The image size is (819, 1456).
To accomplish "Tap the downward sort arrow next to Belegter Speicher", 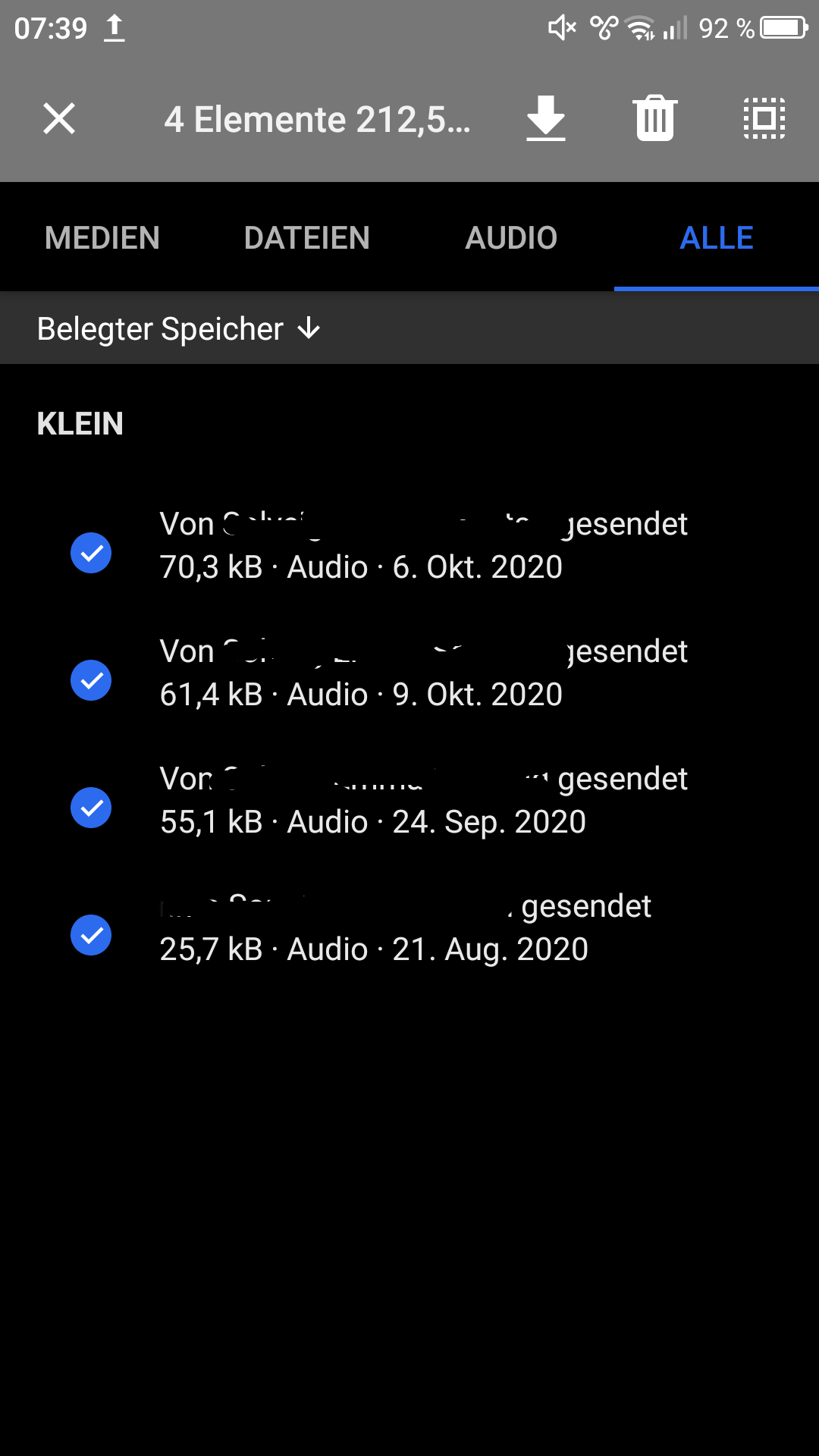I will point(310,328).
